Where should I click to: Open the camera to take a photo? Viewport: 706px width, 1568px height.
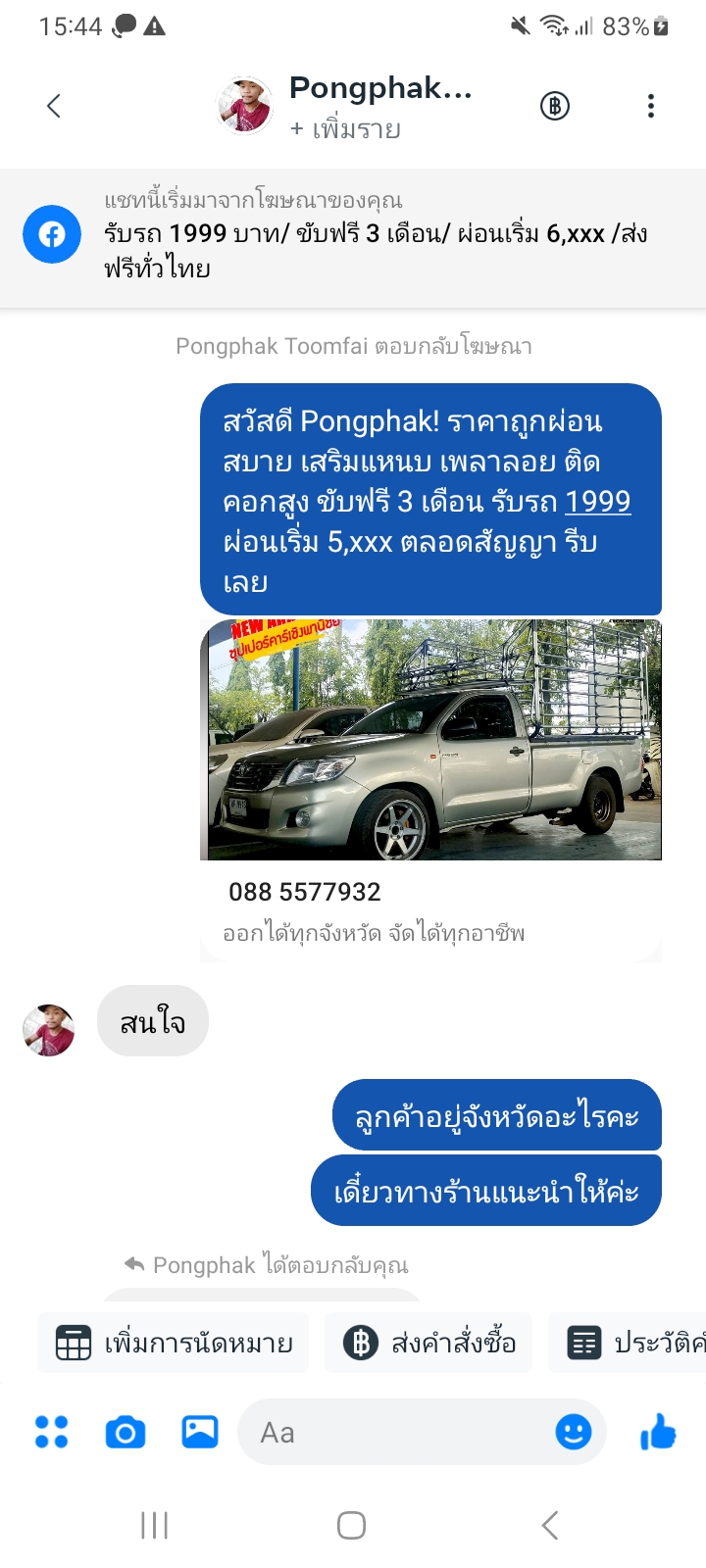126,1433
